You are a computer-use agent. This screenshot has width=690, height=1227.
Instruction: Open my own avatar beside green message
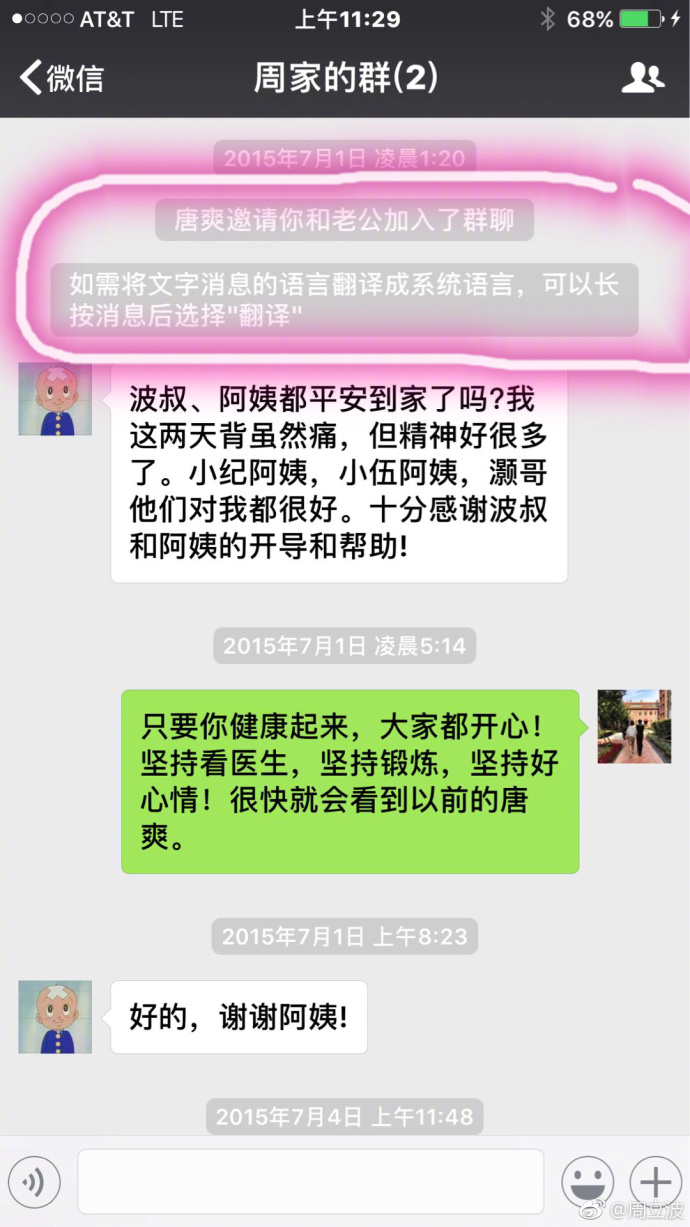pos(634,726)
